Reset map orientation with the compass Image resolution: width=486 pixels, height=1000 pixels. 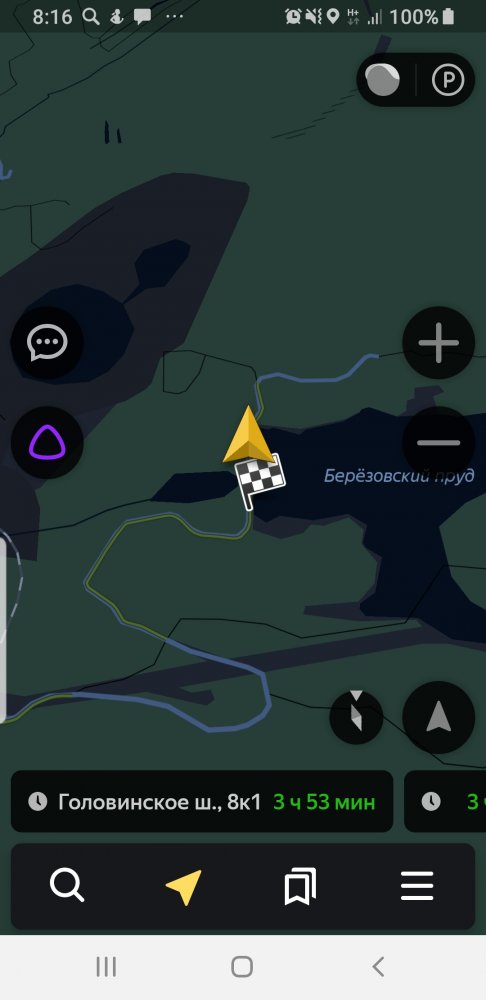(x=357, y=717)
